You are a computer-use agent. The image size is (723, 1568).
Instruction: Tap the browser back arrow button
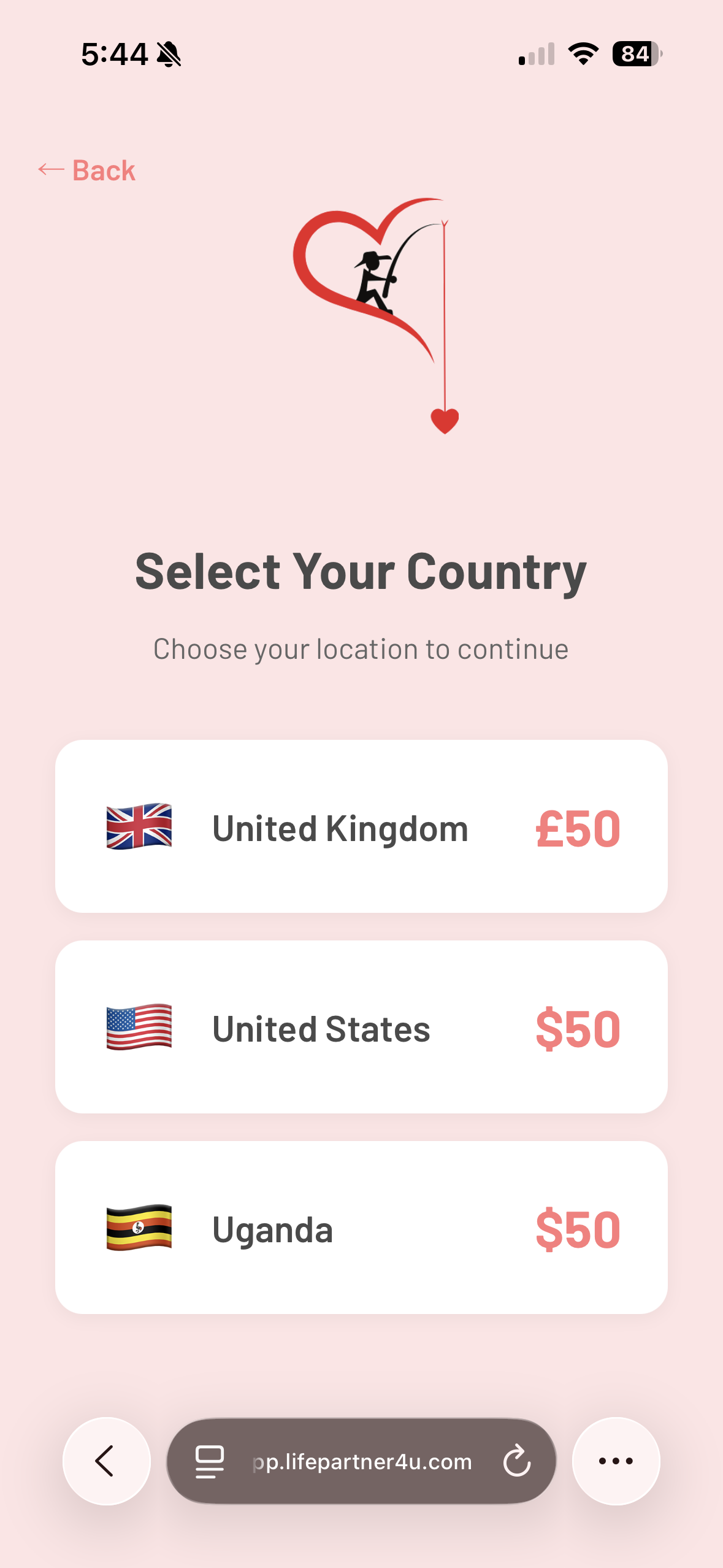click(x=106, y=1461)
